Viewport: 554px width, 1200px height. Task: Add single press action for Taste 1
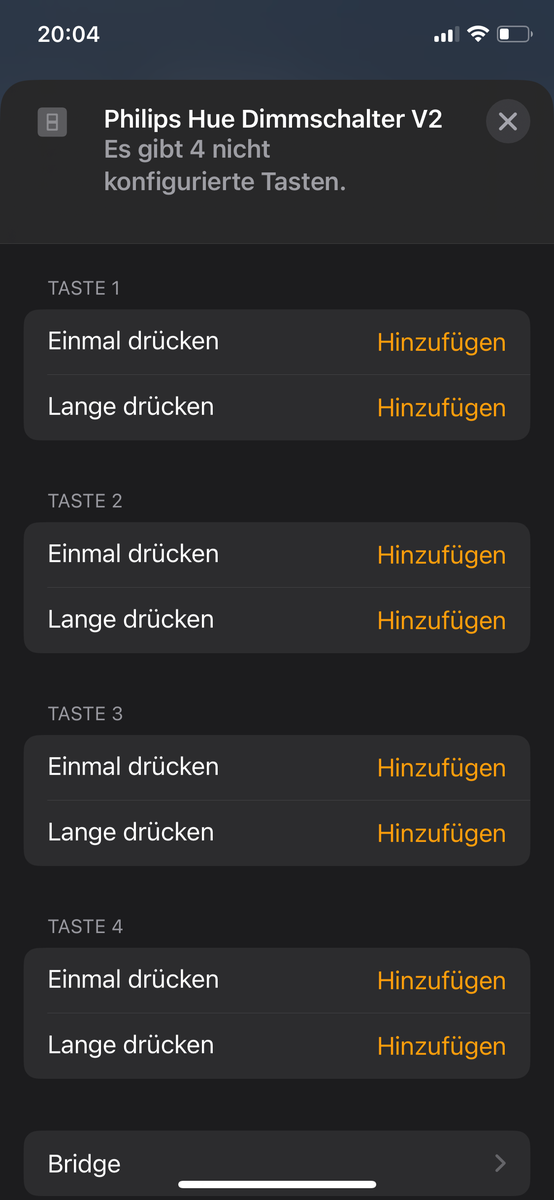point(441,342)
